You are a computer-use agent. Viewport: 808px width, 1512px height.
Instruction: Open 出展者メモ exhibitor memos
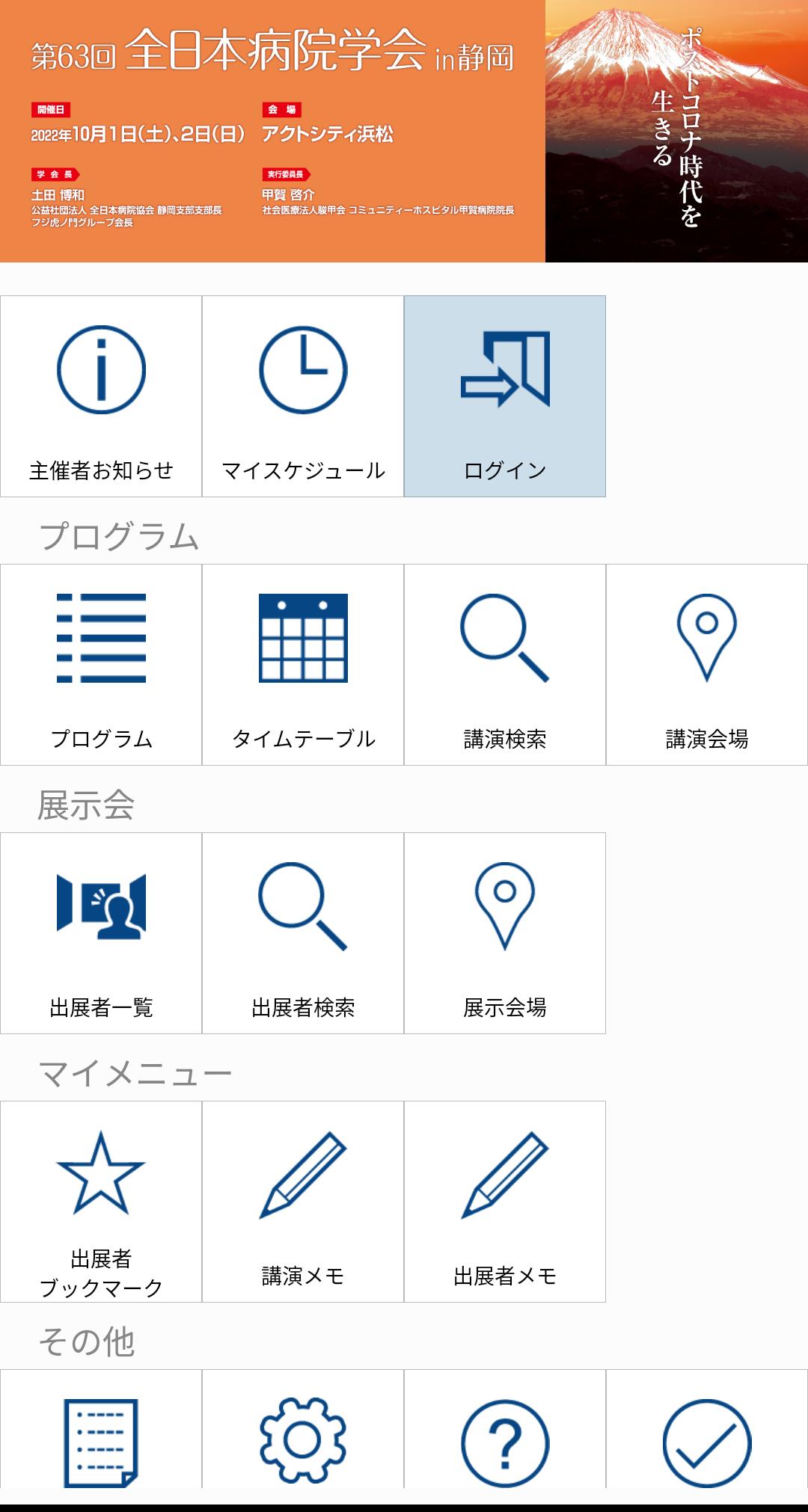pos(505,1202)
